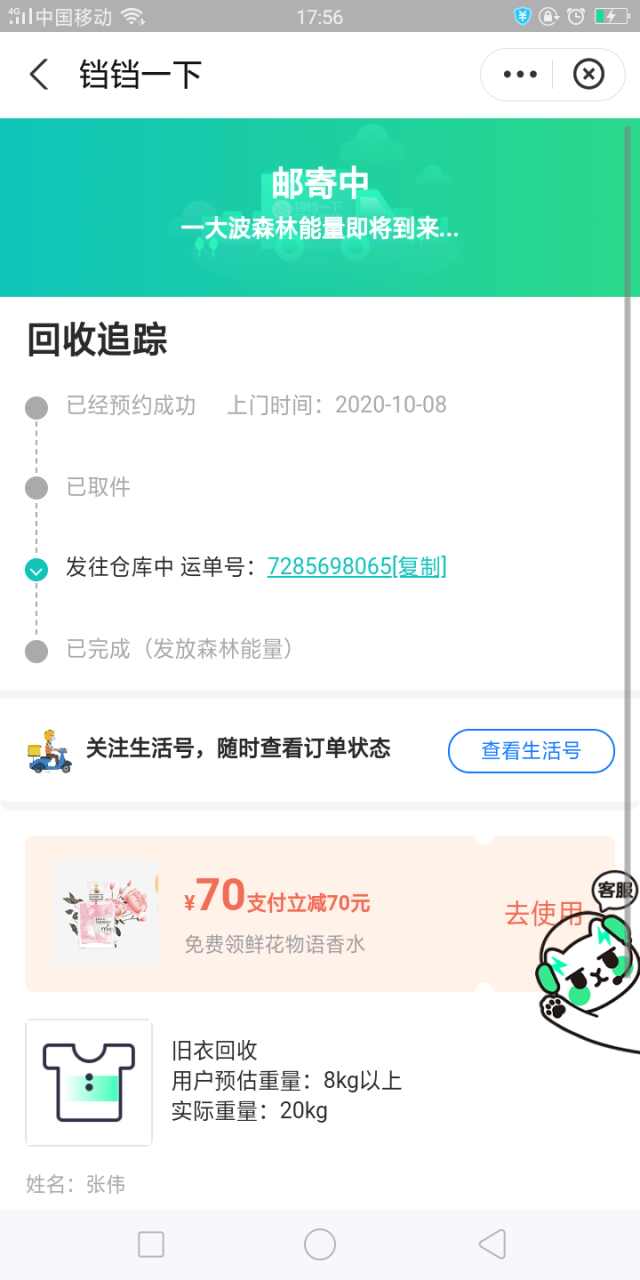Close the mini-program
Image resolution: width=640 pixels, height=1280 pixels.
[x=588, y=75]
